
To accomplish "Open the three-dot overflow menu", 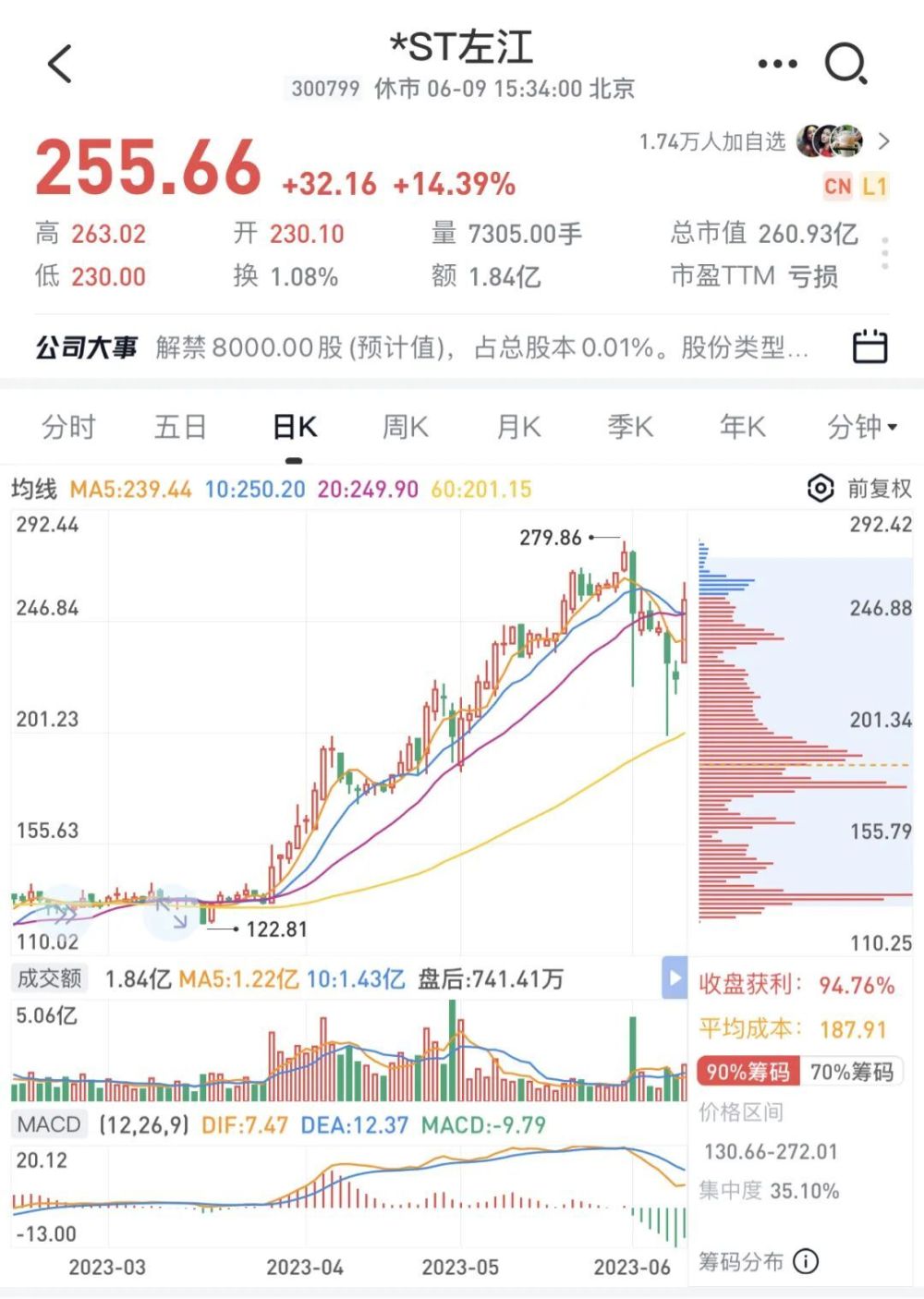I will click(777, 64).
